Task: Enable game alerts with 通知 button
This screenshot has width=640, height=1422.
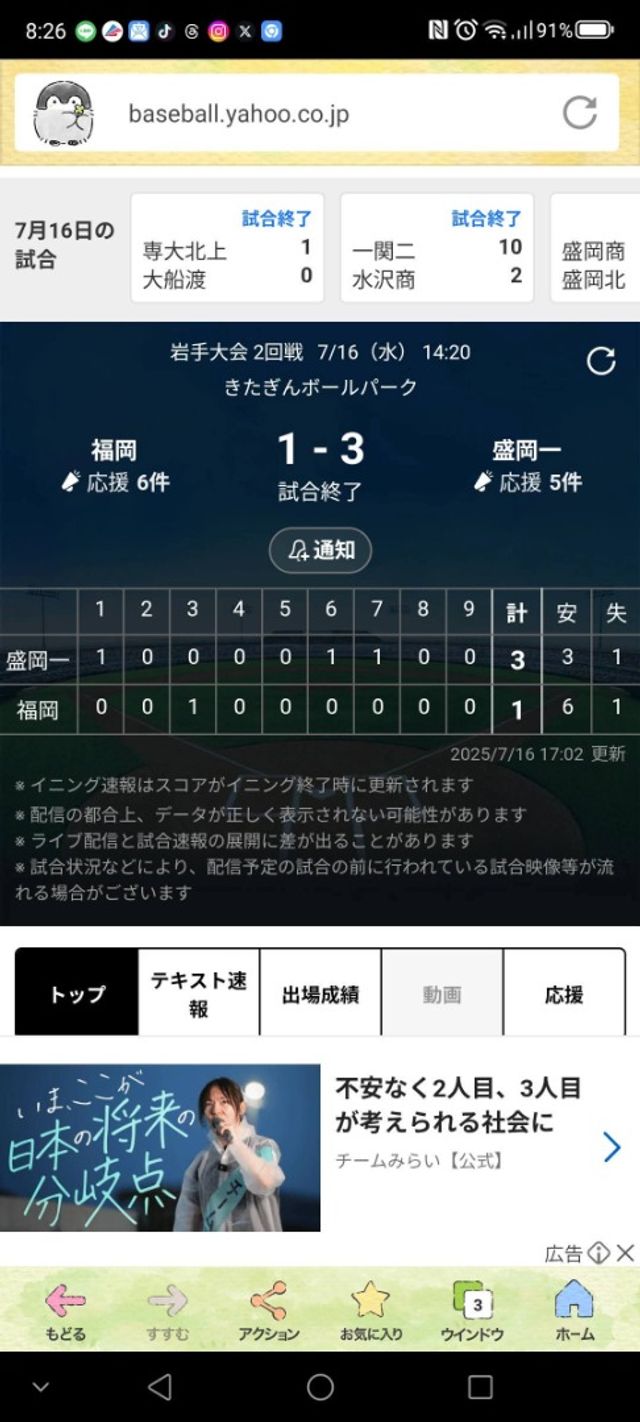Action: 320,550
